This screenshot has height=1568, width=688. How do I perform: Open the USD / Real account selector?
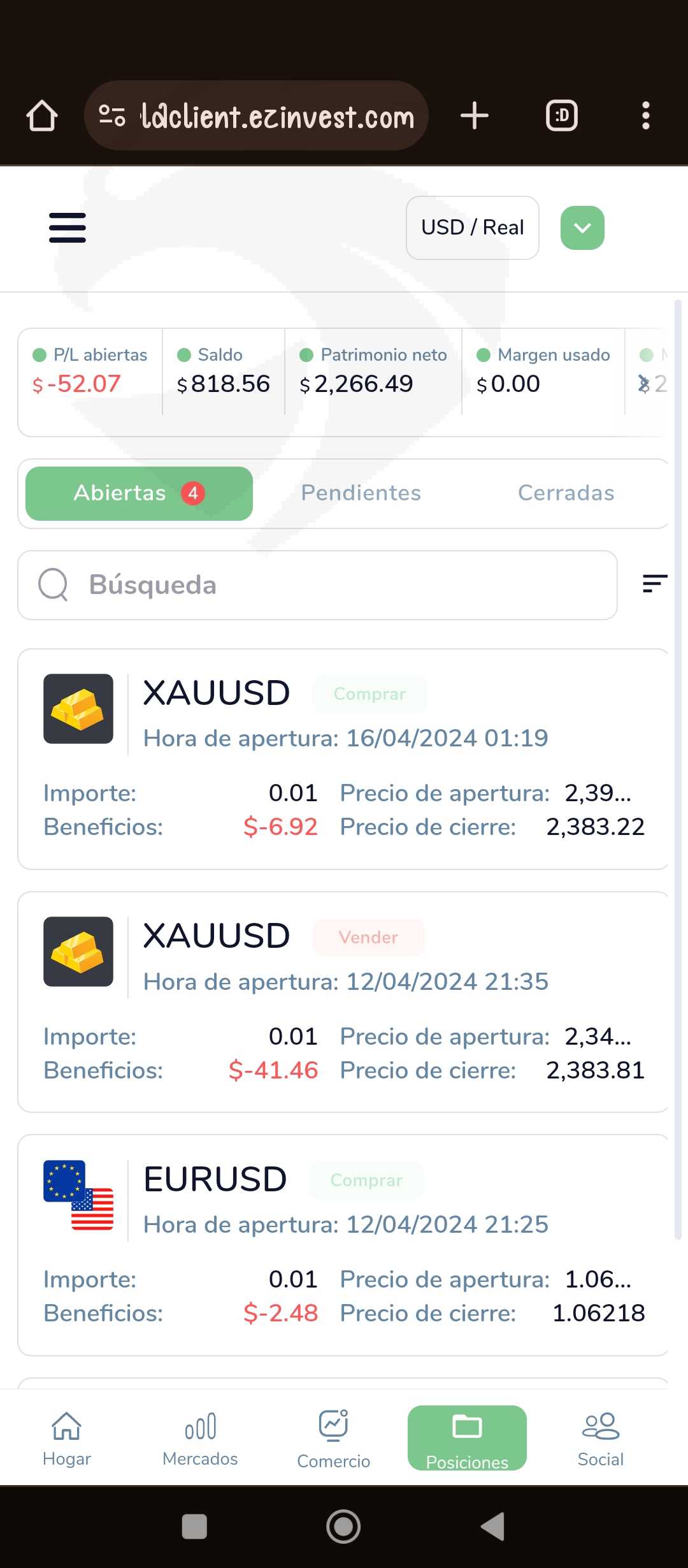[x=472, y=228]
